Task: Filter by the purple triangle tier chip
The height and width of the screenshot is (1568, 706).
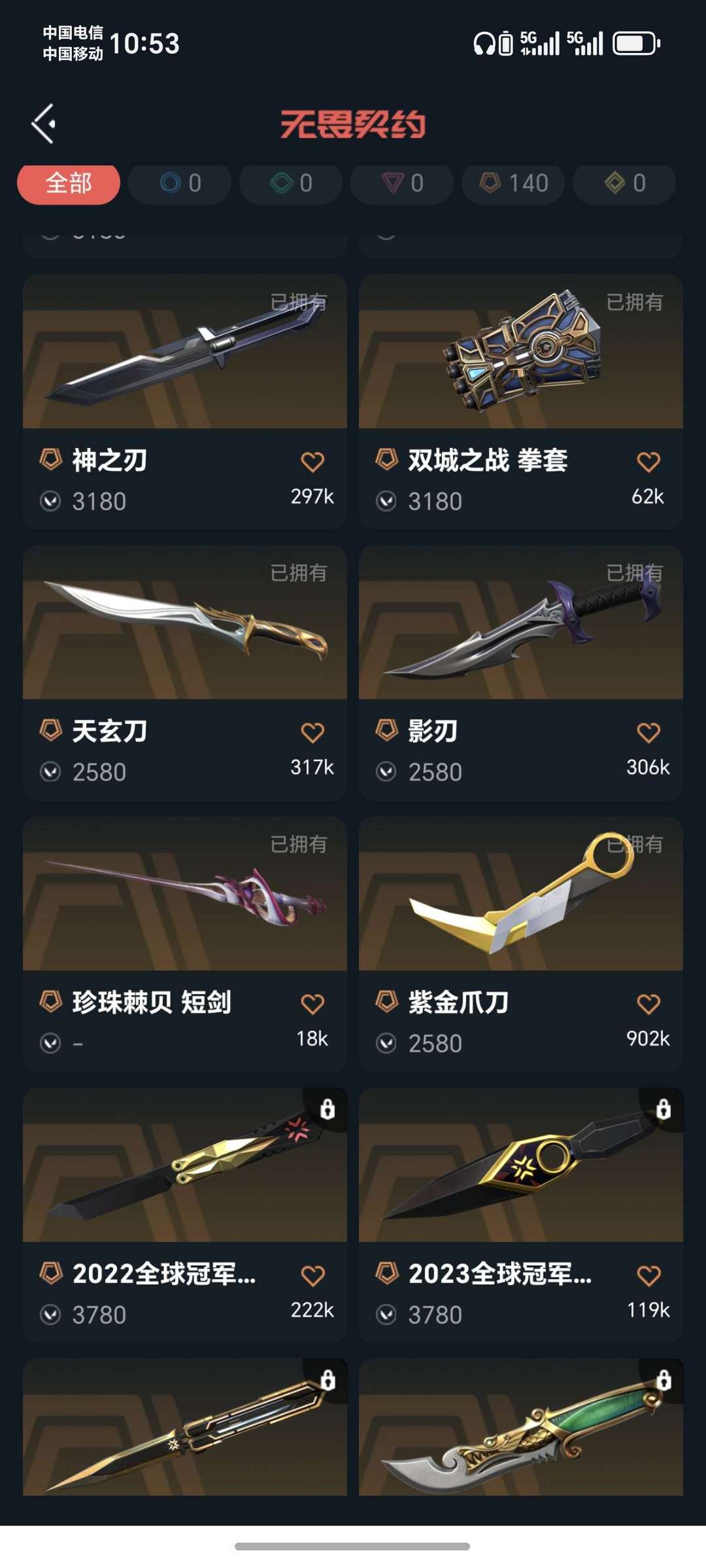Action: pos(402,183)
